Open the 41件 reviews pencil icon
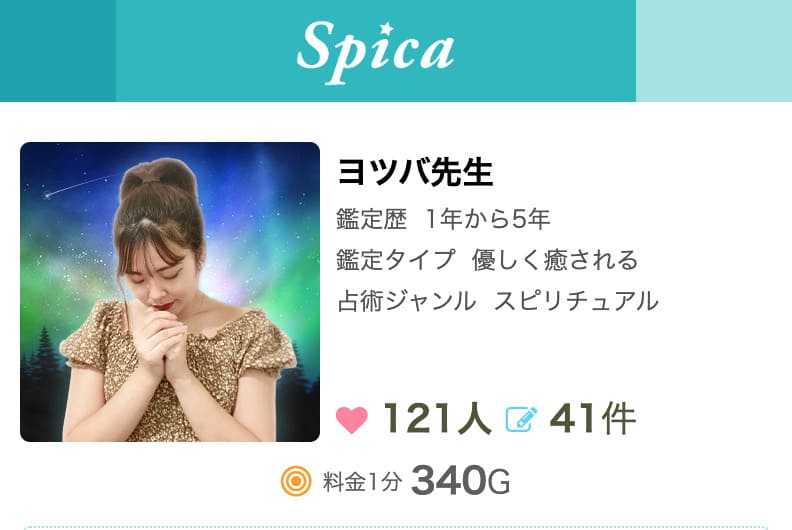The height and width of the screenshot is (530, 792). (521, 420)
